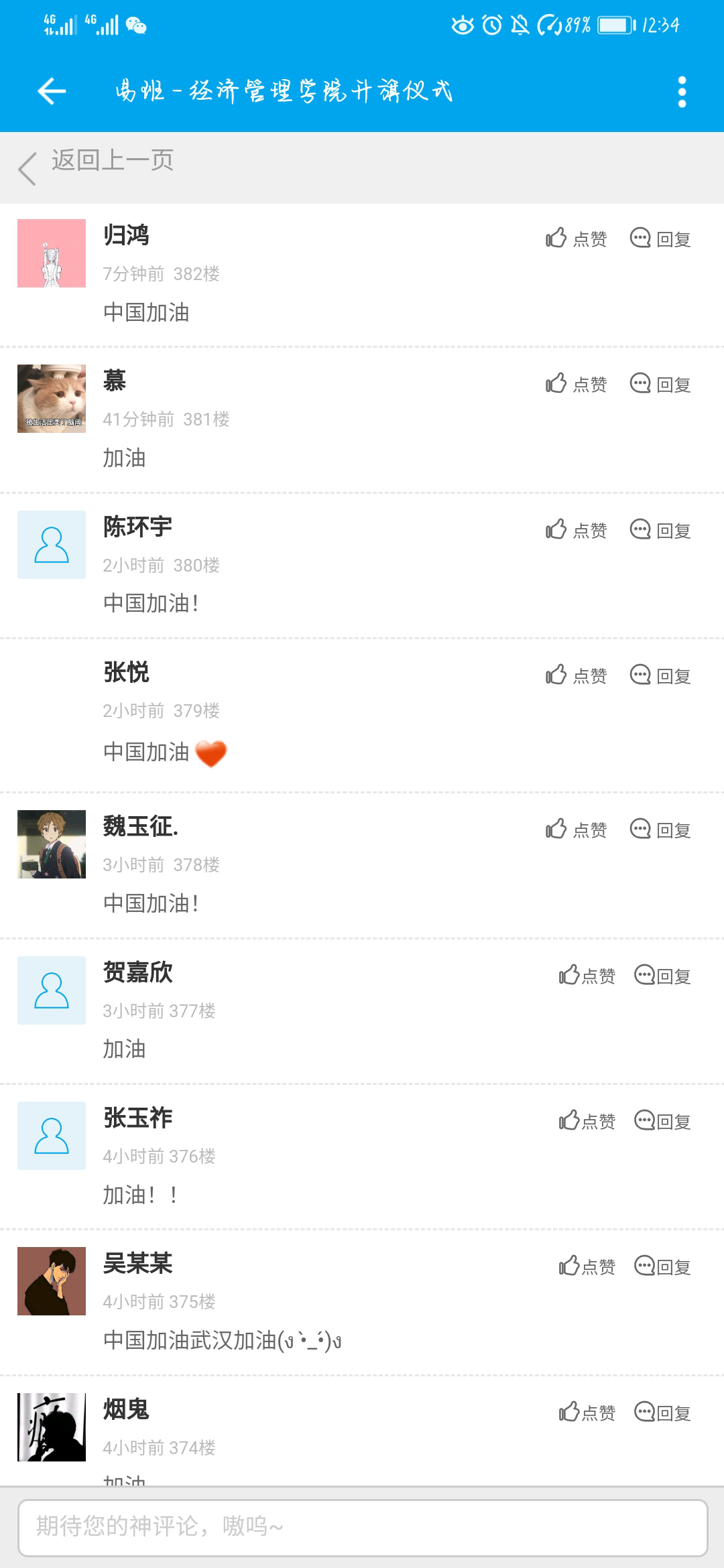Like 归鸿's comment
This screenshot has width=724, height=1568.
[576, 238]
